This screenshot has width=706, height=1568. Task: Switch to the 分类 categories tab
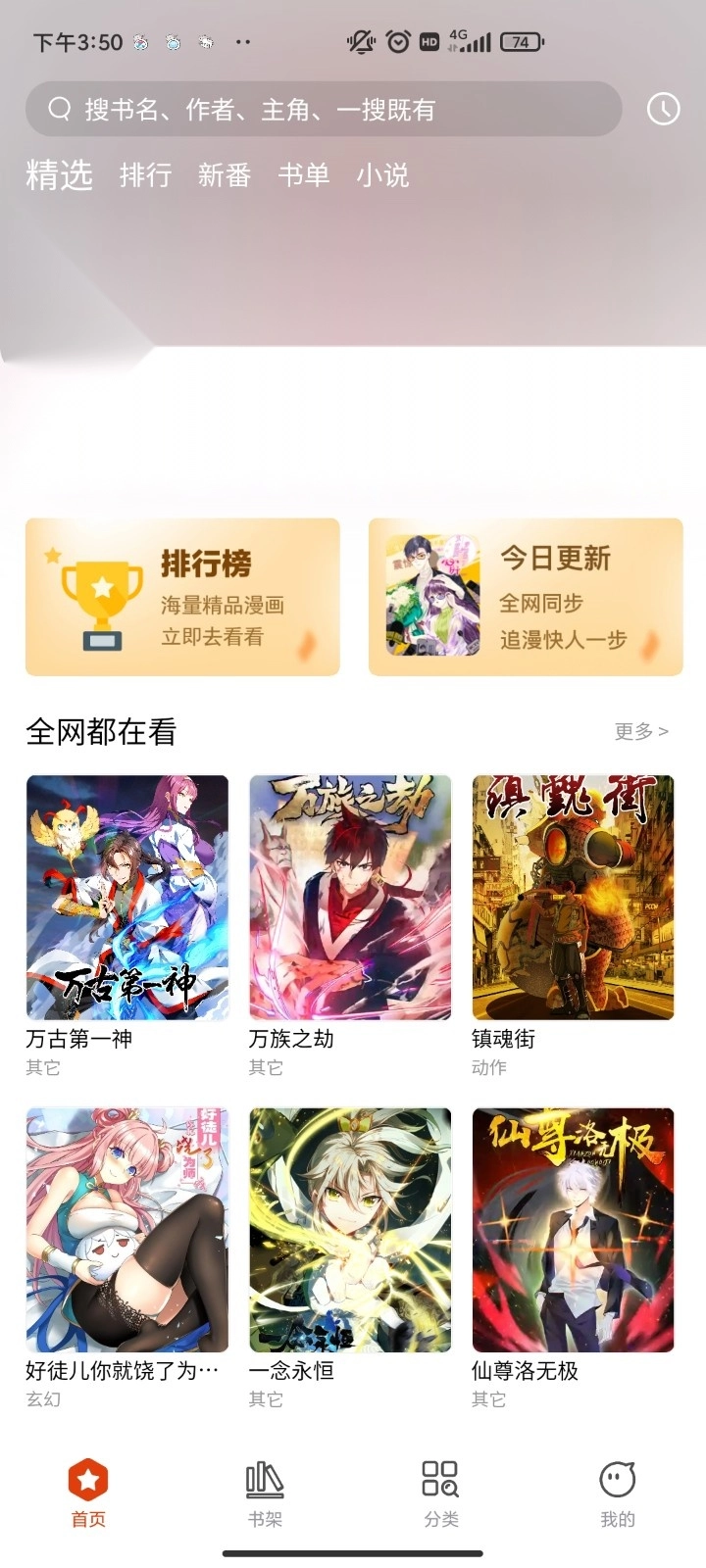coord(441,1494)
